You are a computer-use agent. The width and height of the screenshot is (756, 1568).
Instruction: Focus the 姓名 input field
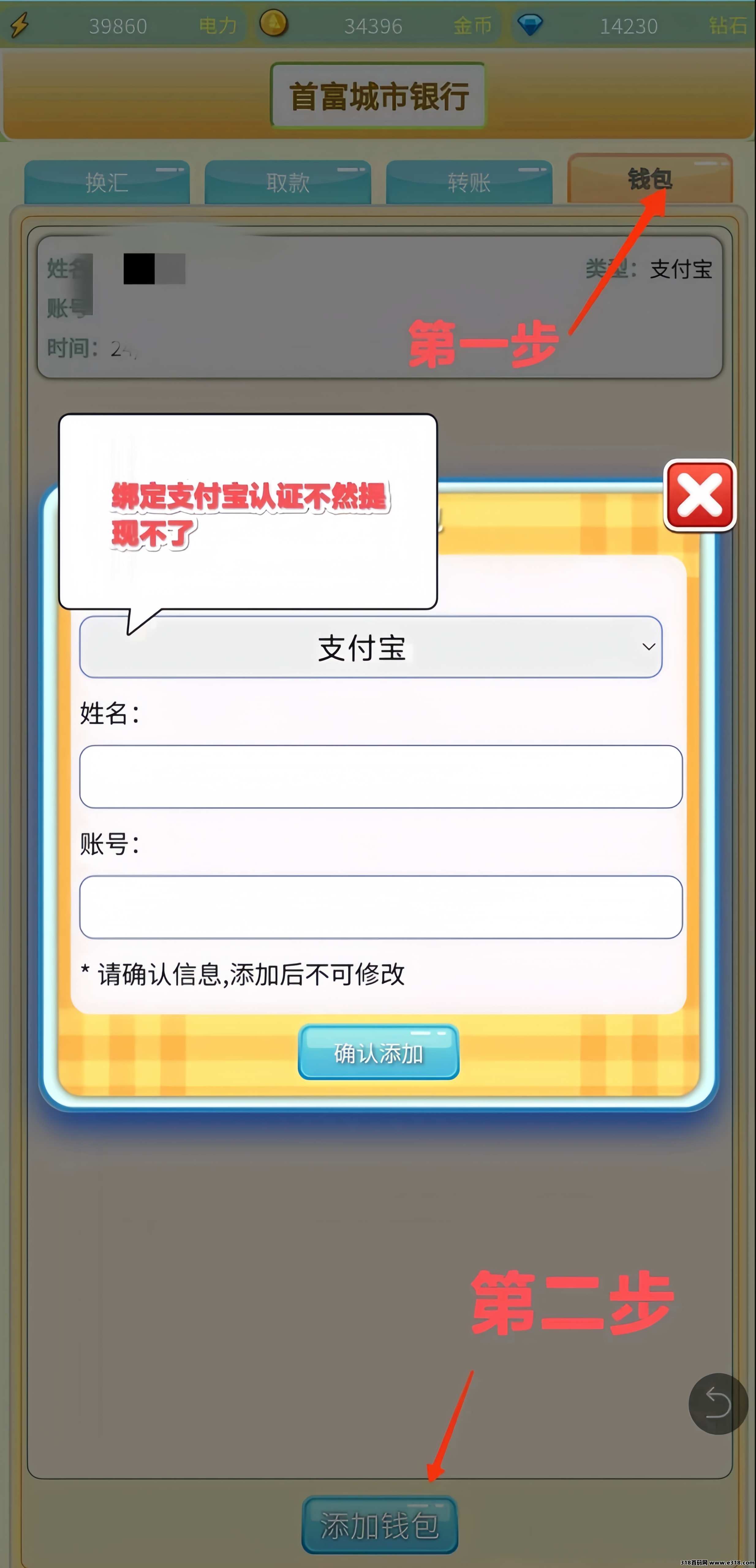pos(380,777)
